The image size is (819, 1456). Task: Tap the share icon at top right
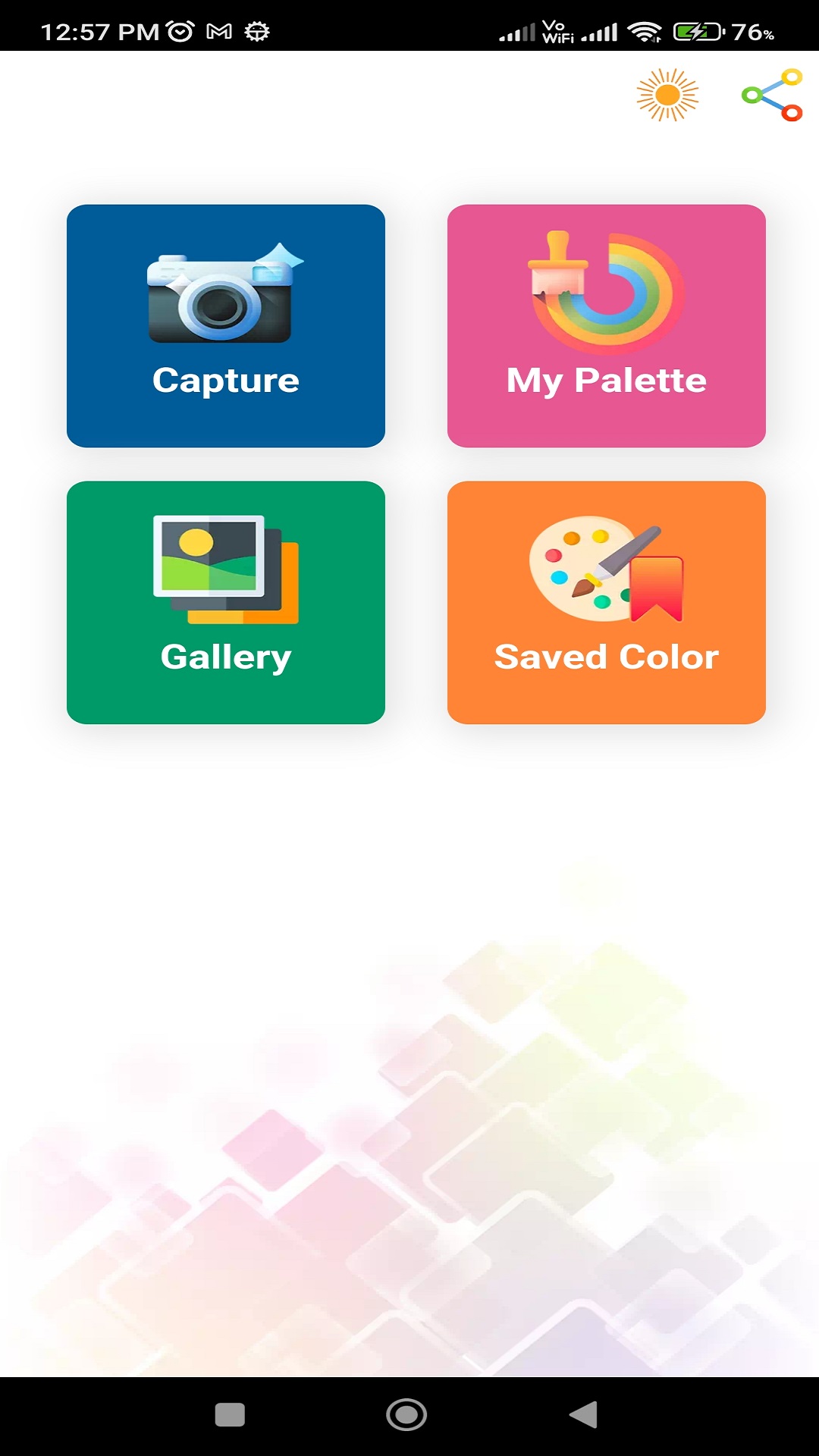(770, 97)
